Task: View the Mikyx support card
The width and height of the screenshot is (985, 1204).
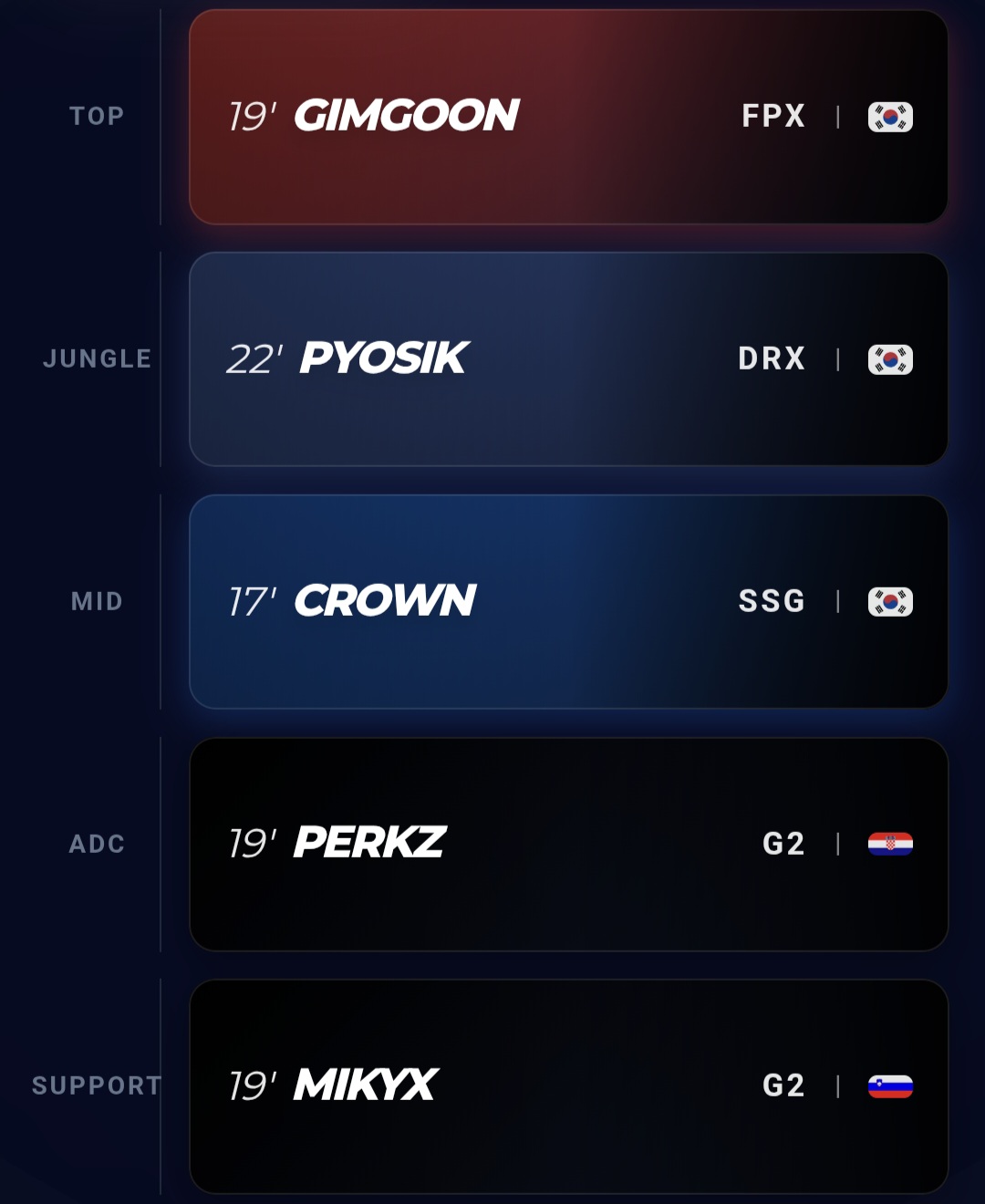Action: [567, 1085]
